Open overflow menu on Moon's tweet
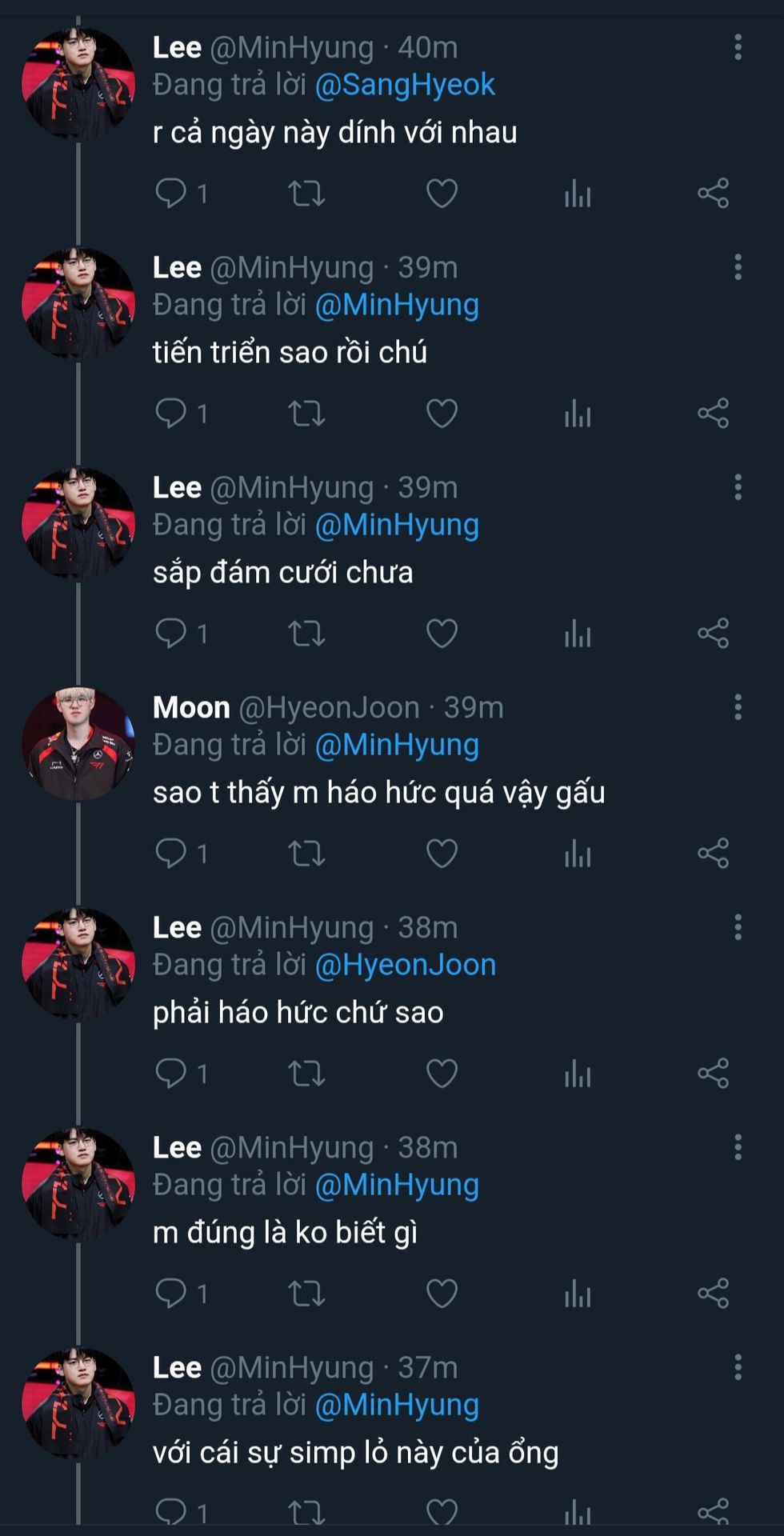784x1536 pixels. pyautogui.click(x=738, y=707)
